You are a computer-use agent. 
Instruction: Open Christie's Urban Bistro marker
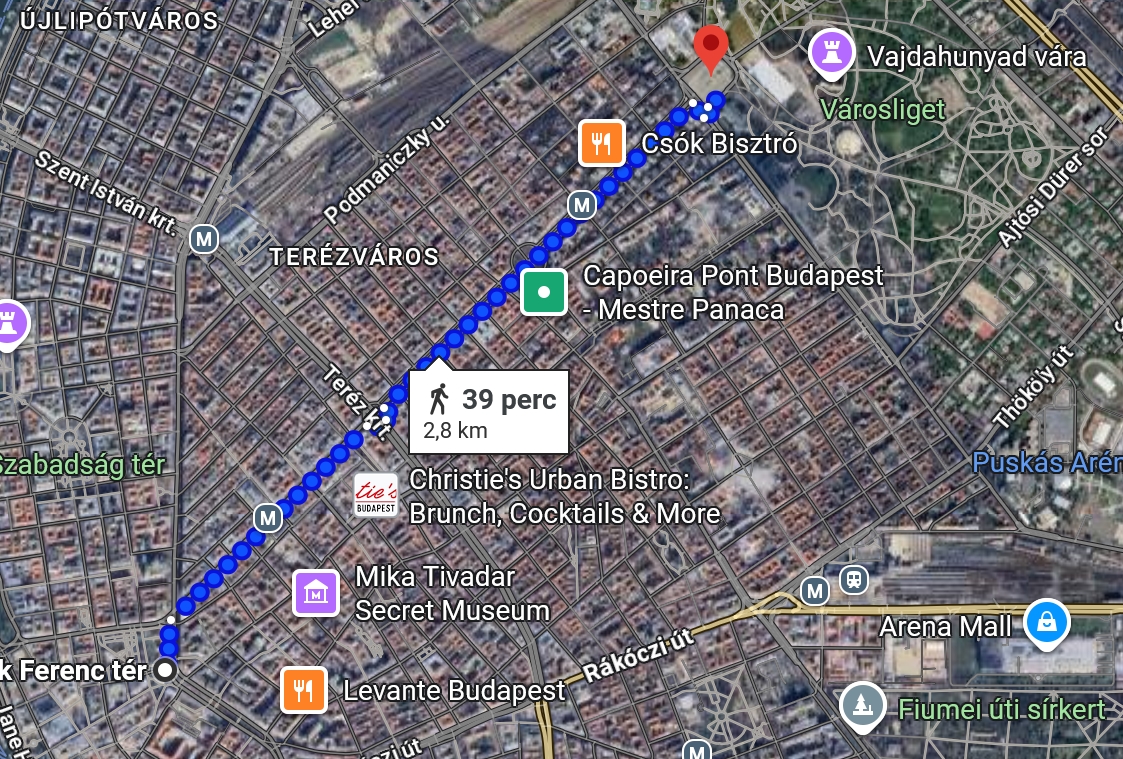click(x=376, y=495)
